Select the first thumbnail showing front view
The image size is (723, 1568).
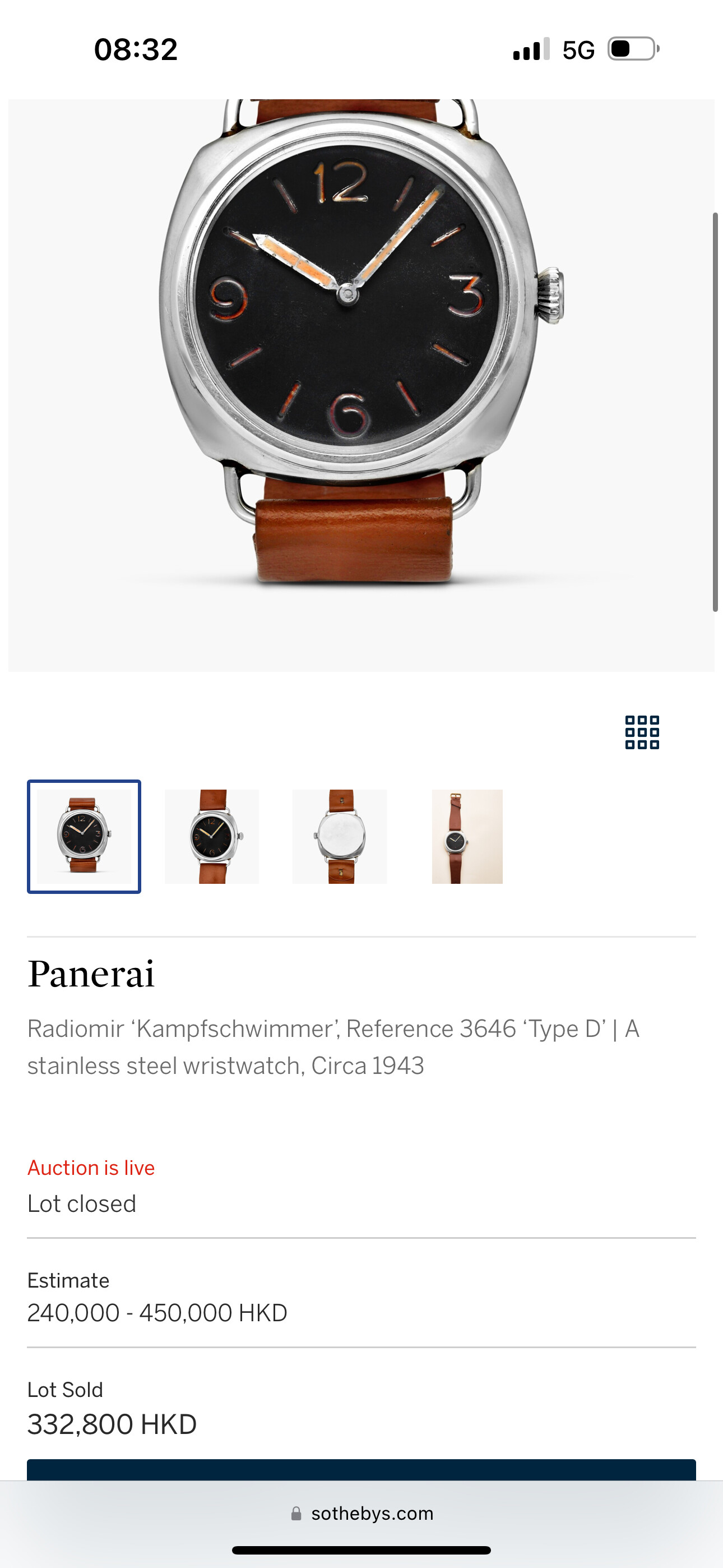click(84, 836)
